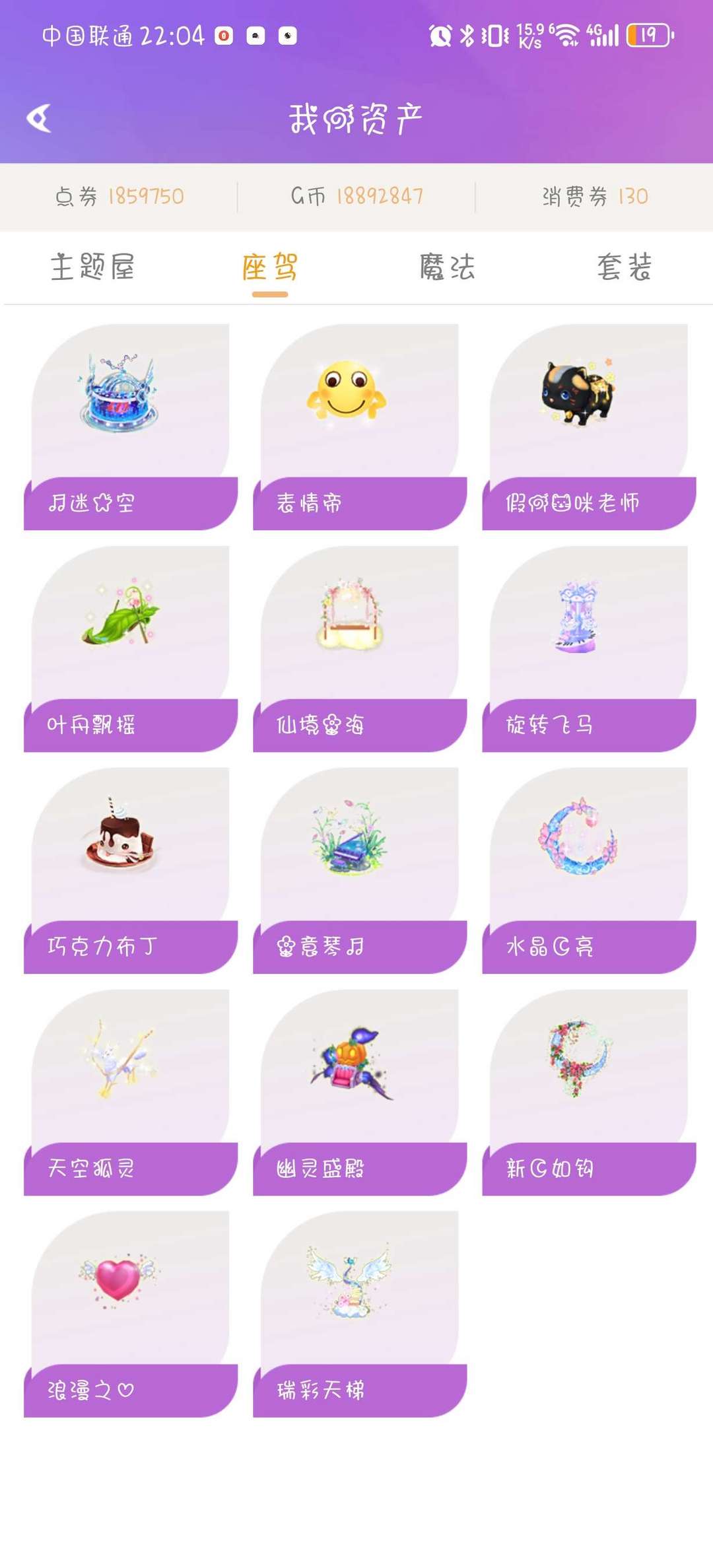
Task: Select the 瑞彩天梯 mount card
Action: 360,1314
